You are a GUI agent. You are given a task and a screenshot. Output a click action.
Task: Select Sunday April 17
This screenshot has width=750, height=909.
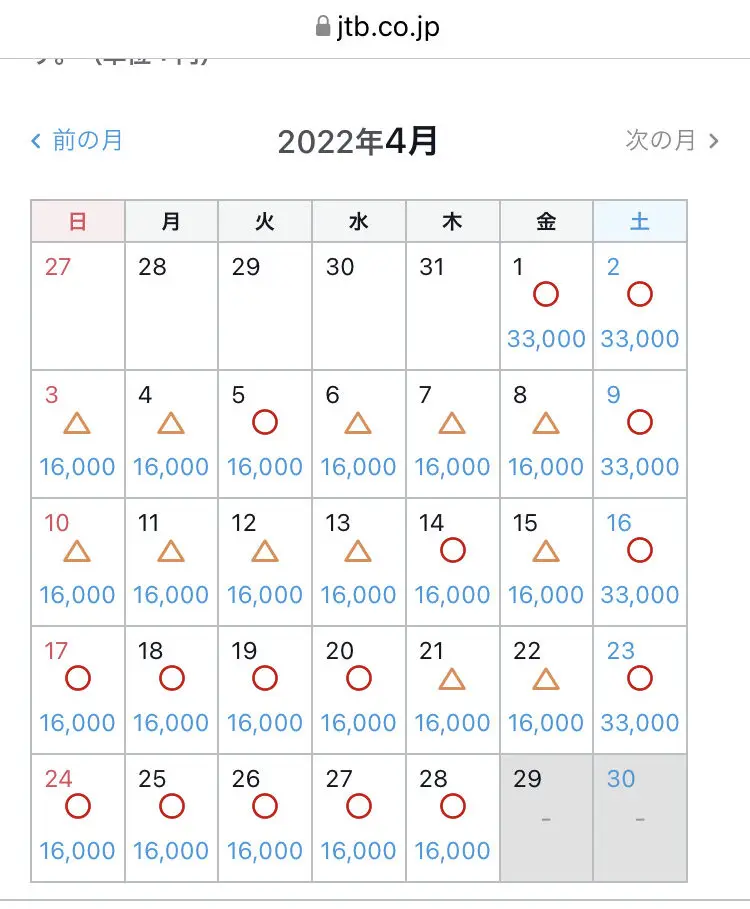pos(78,690)
